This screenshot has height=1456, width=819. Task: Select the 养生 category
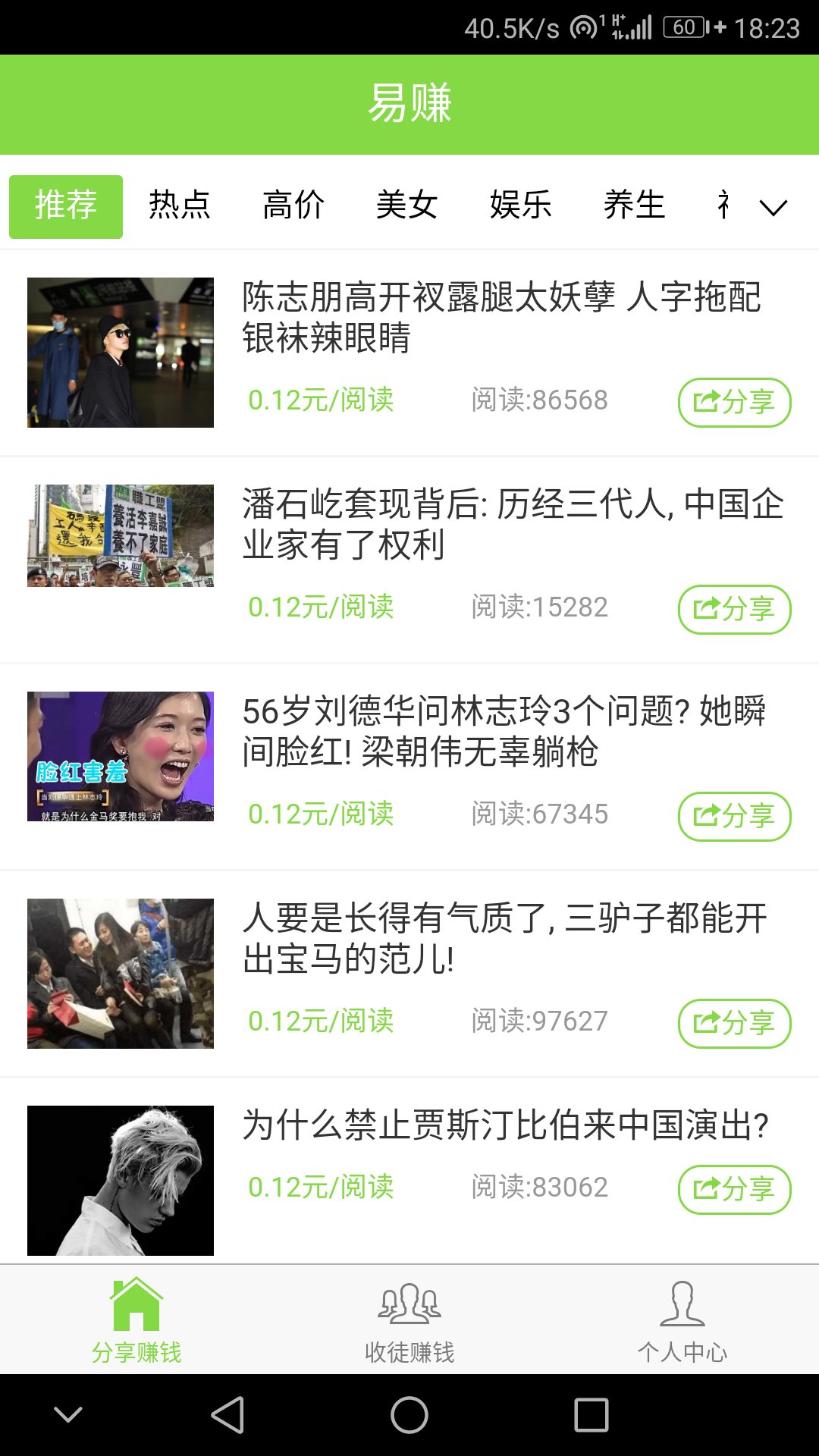635,205
